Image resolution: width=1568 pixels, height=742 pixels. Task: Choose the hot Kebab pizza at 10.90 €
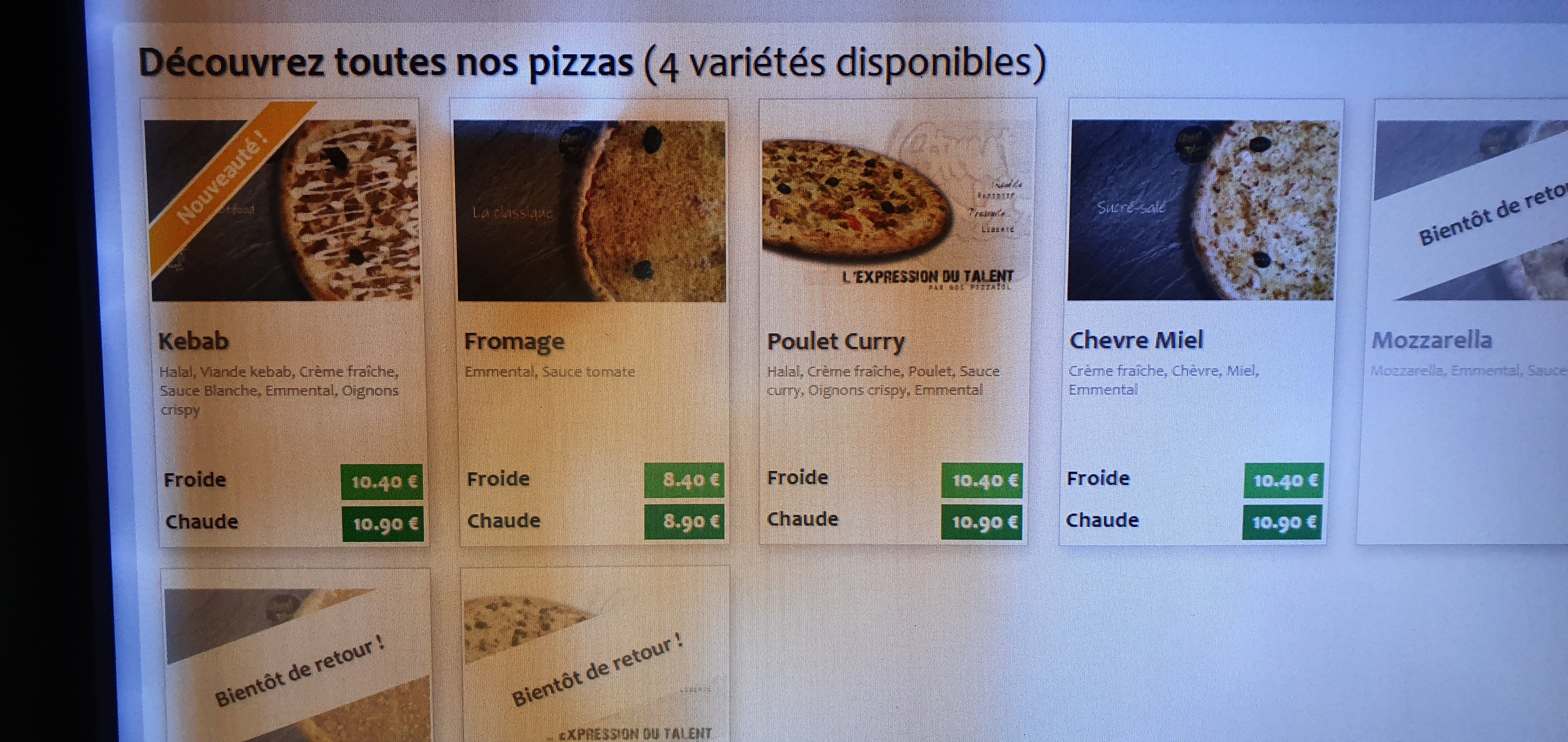383,523
